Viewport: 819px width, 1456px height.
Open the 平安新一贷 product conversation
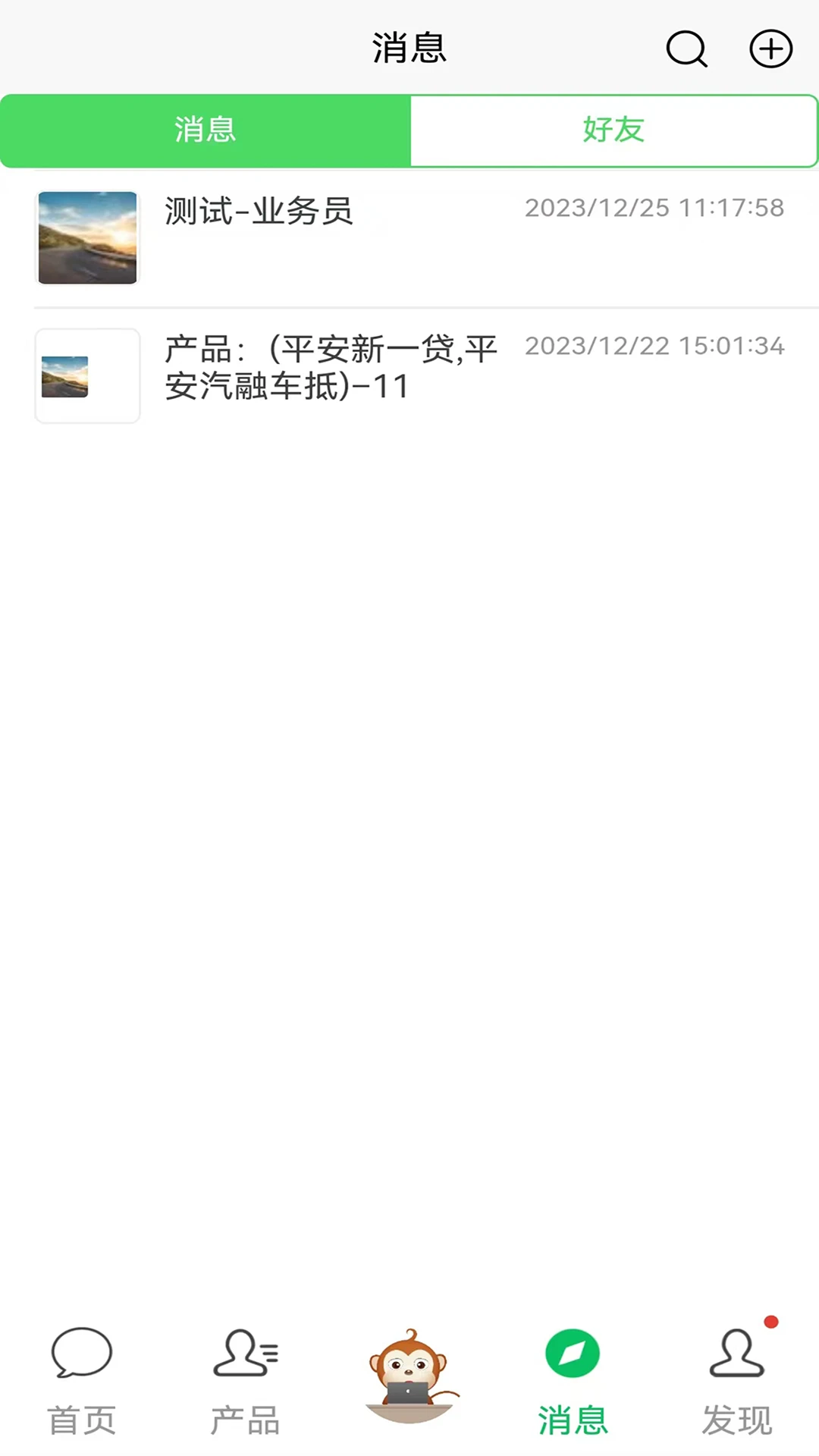(x=330, y=368)
